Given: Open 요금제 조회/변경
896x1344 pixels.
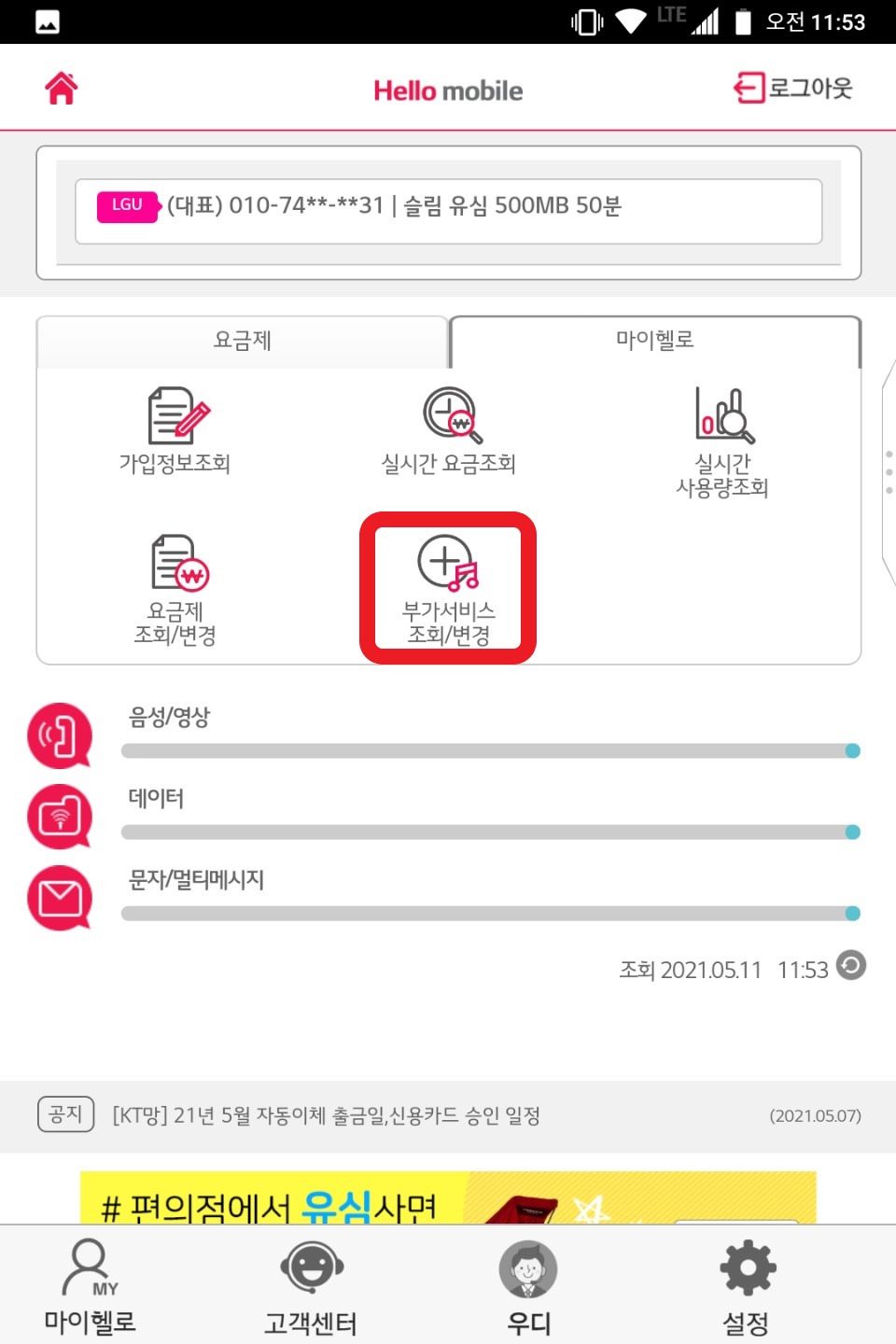Looking at the screenshot, I should [175, 590].
